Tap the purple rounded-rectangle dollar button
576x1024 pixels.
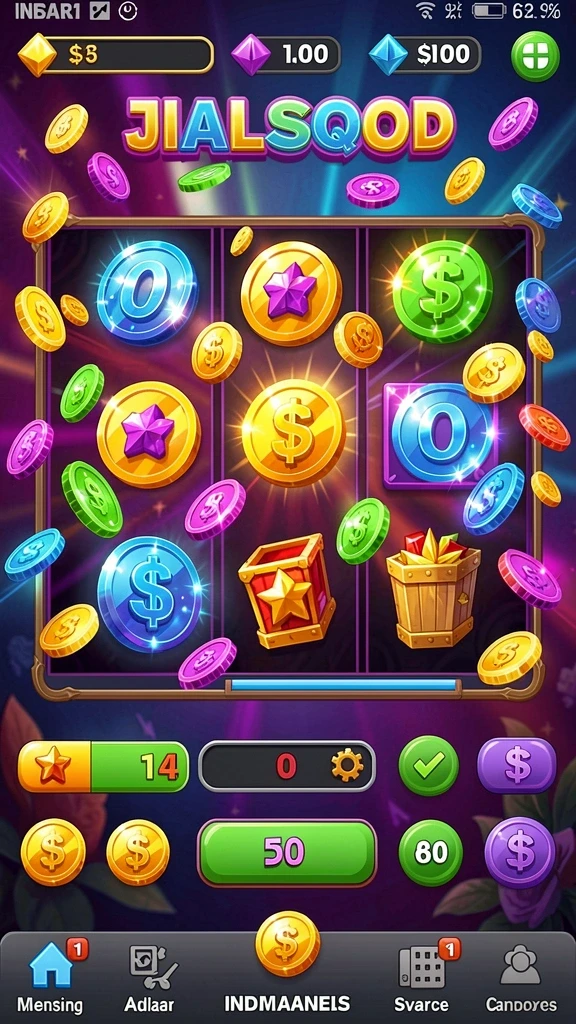click(517, 765)
